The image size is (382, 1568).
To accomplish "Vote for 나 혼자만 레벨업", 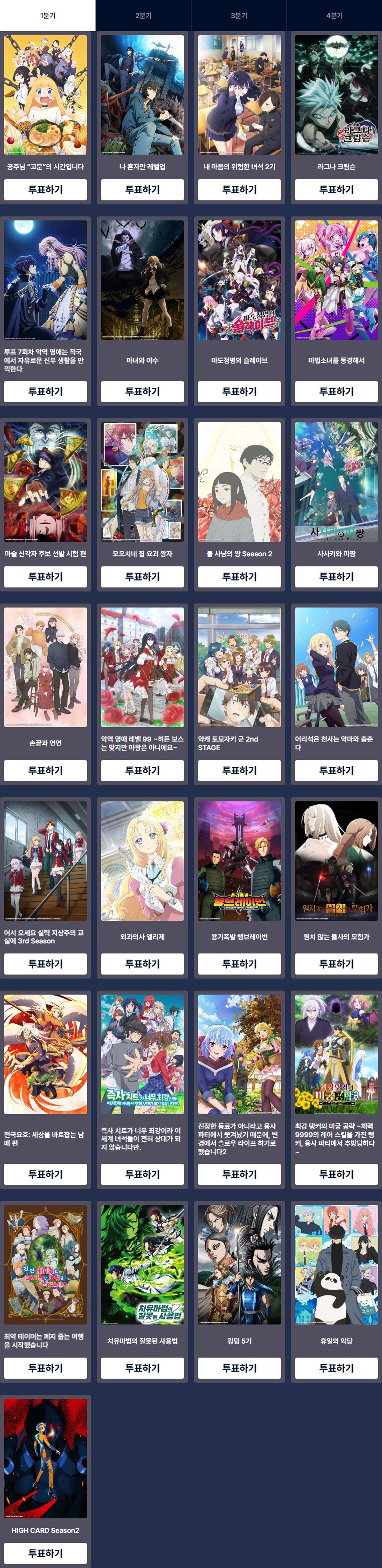I will click(x=142, y=189).
